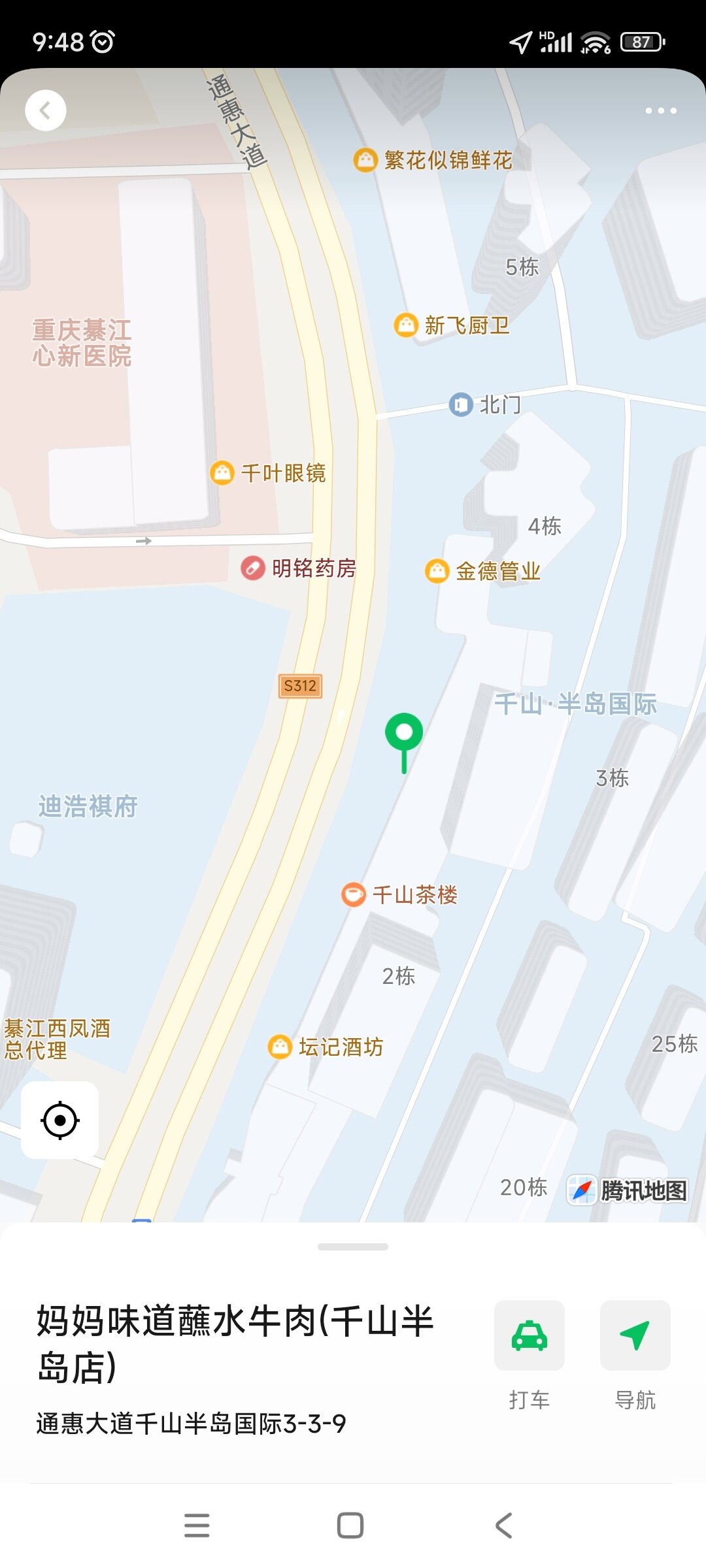Open the 明铭药房 pharmacy marker
The image size is (706, 1568).
coord(252,568)
